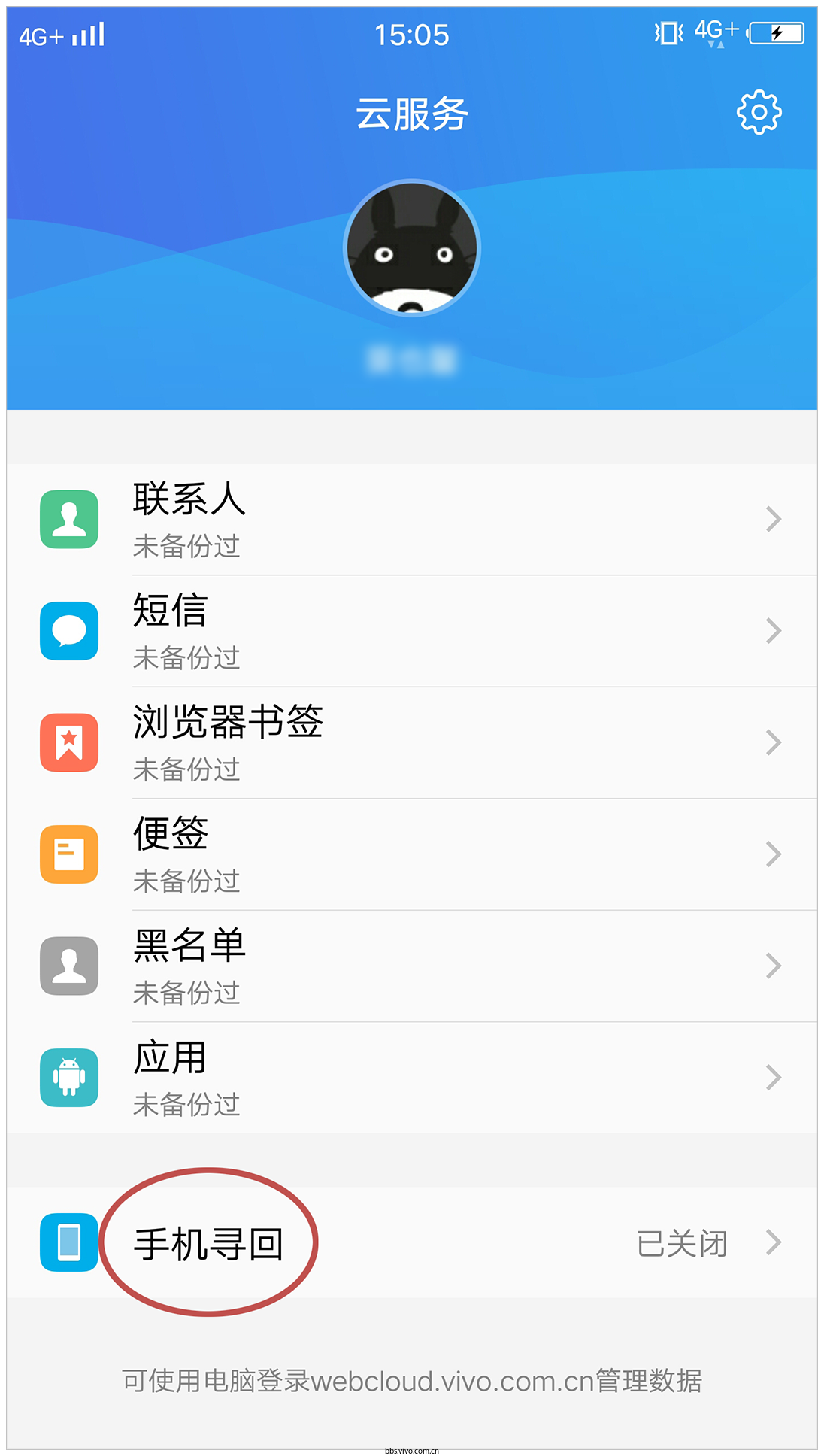This screenshot has height=1456, width=824.
Task: Open 联系人 backup row
Action: (x=412, y=520)
